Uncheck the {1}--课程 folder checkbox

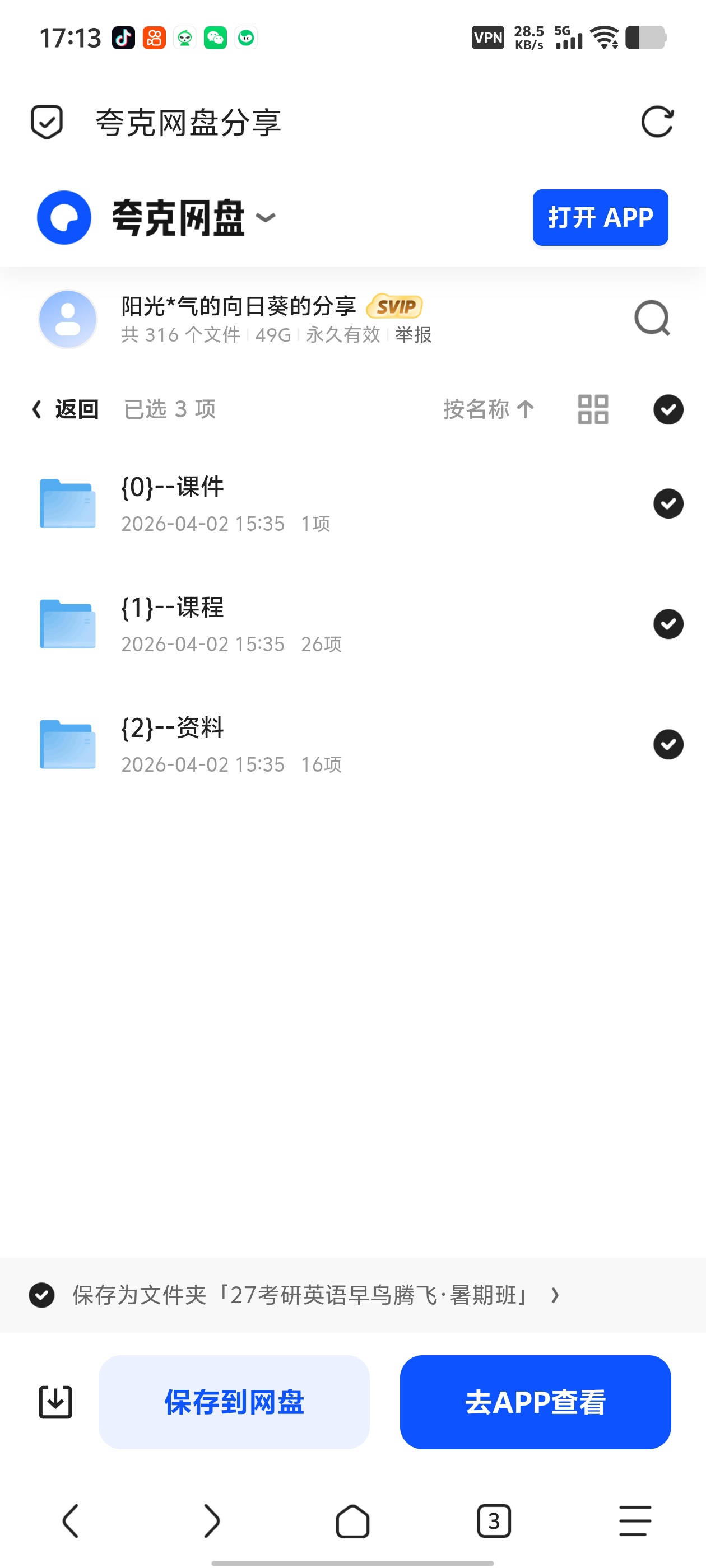pos(668,624)
